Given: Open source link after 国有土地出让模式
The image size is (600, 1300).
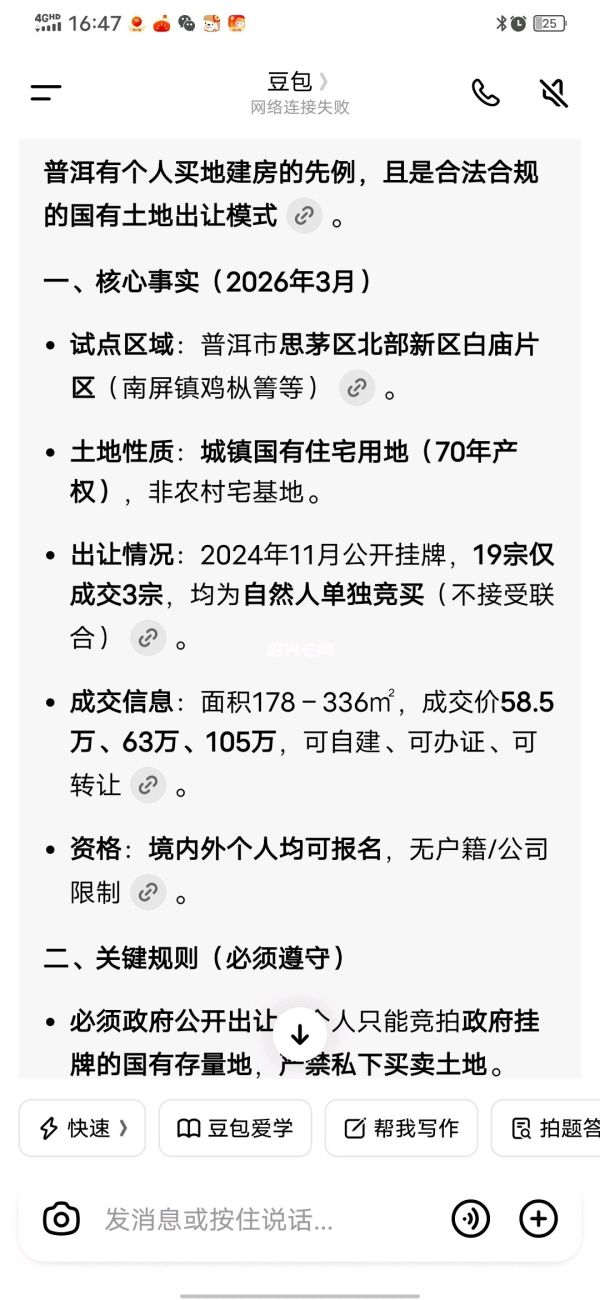Looking at the screenshot, I should [x=304, y=215].
